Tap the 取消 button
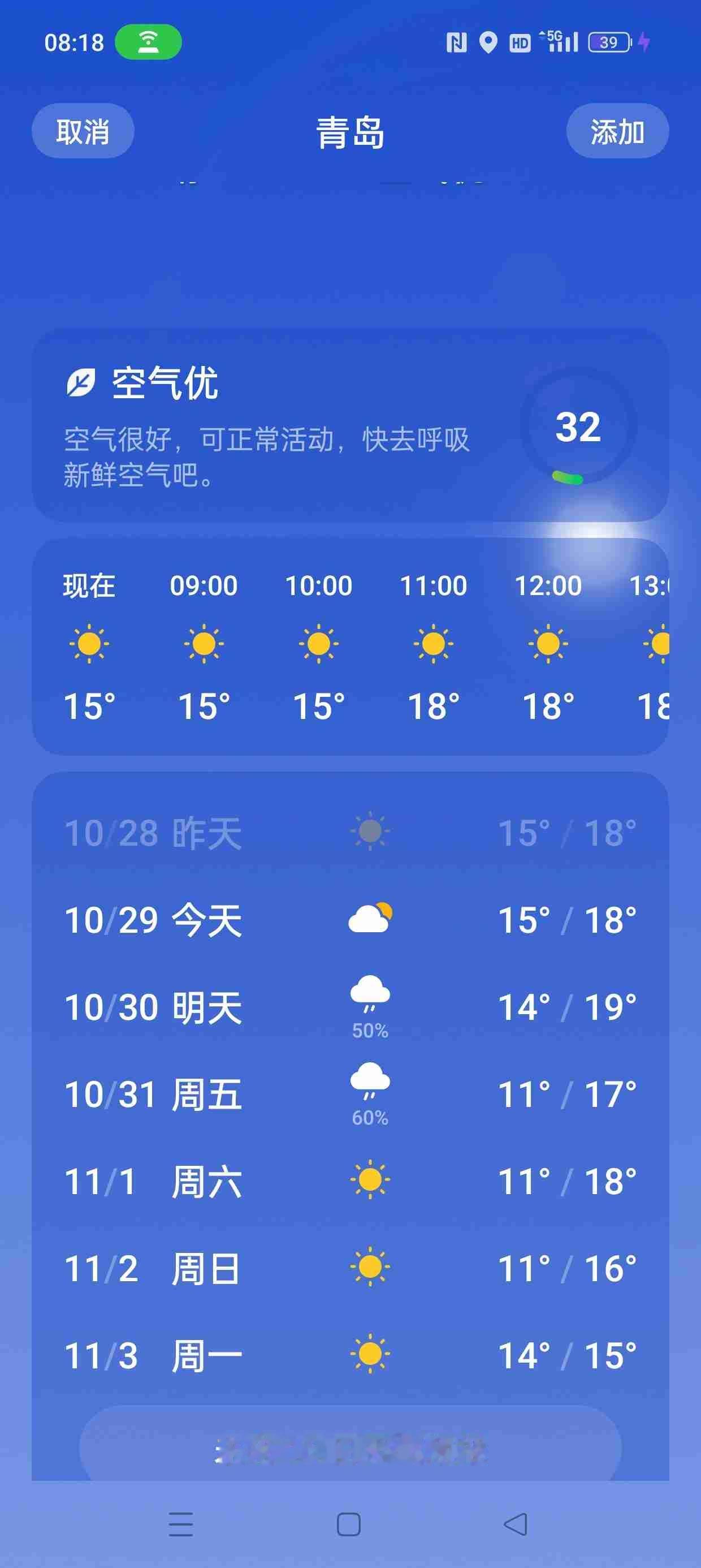Screen dimensions: 701x1568 tap(83, 131)
